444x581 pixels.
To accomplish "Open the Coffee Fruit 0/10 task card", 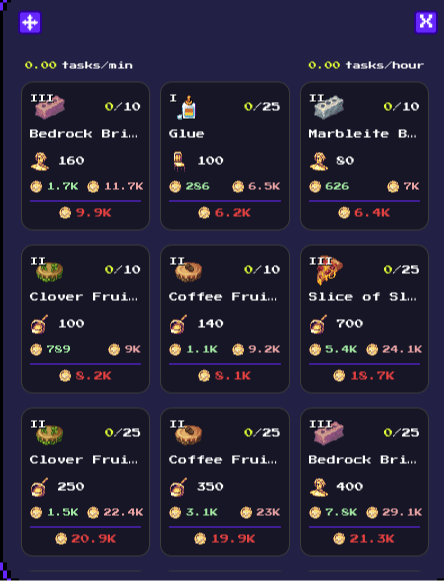I will 225,319.
